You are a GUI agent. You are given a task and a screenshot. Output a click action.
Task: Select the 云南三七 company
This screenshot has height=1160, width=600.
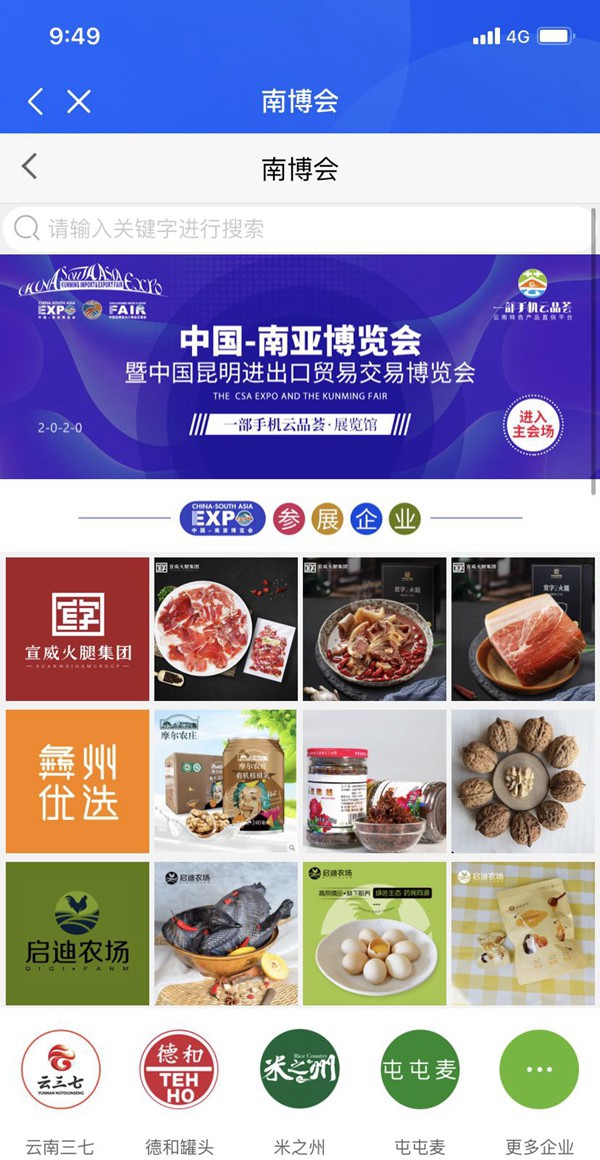61,1070
